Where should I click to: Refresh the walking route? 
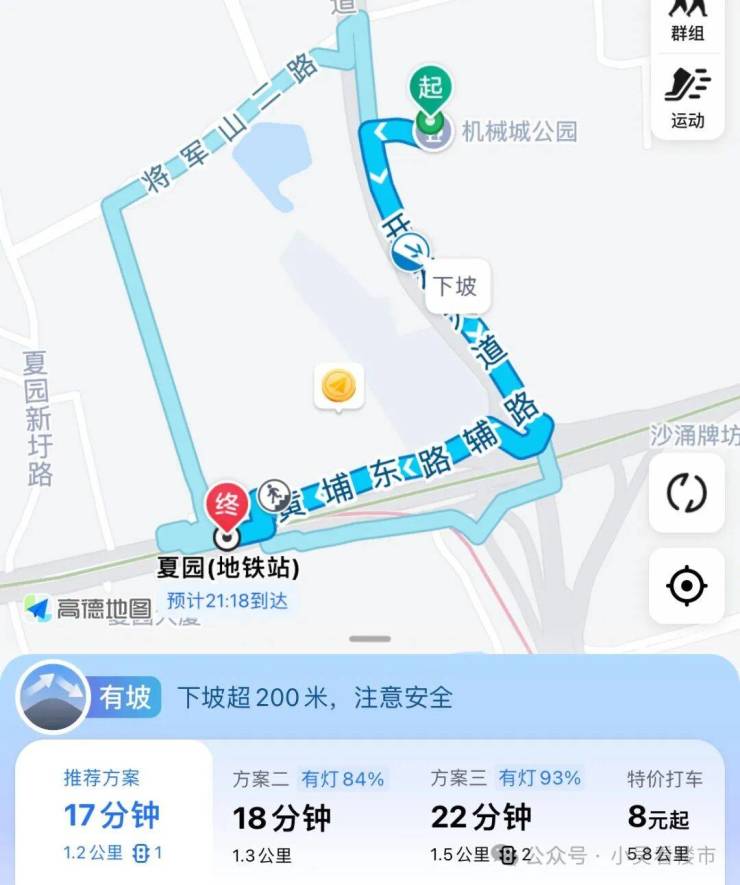pos(686,493)
